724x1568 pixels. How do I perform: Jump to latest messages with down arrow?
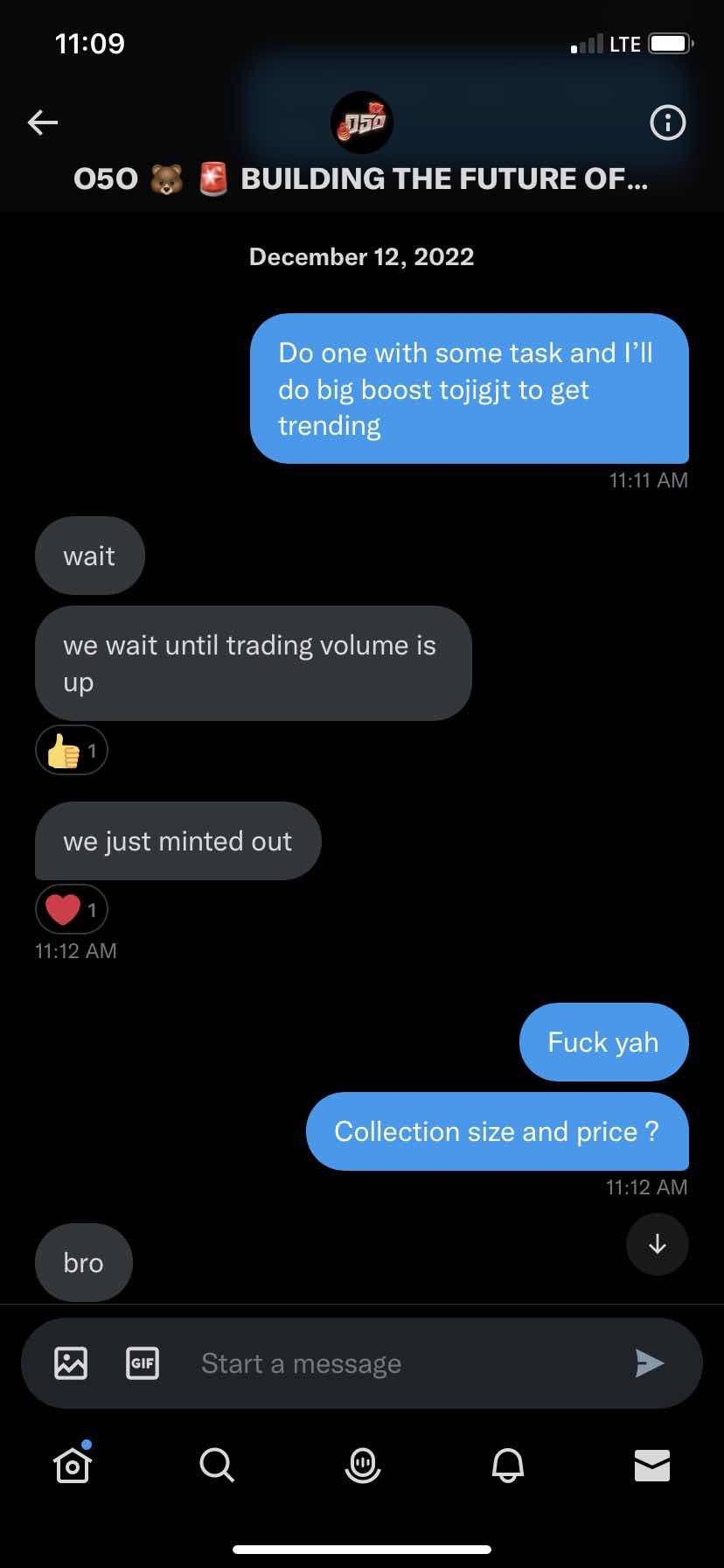tap(658, 1244)
